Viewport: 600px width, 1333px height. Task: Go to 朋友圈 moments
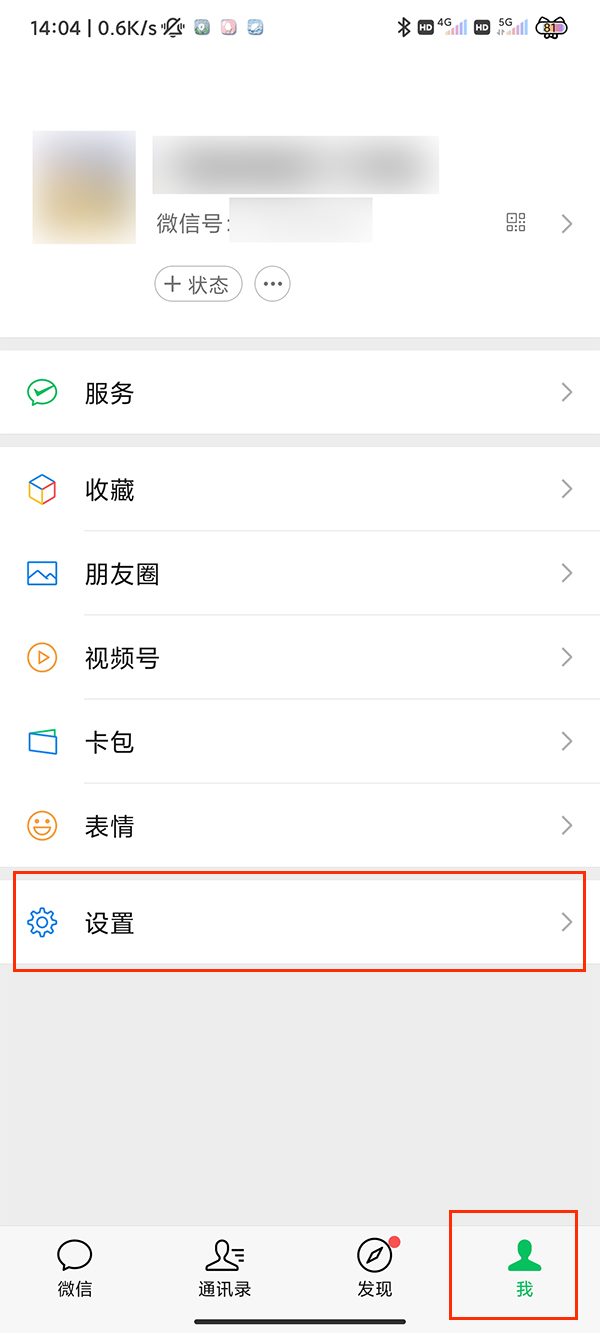(x=300, y=574)
